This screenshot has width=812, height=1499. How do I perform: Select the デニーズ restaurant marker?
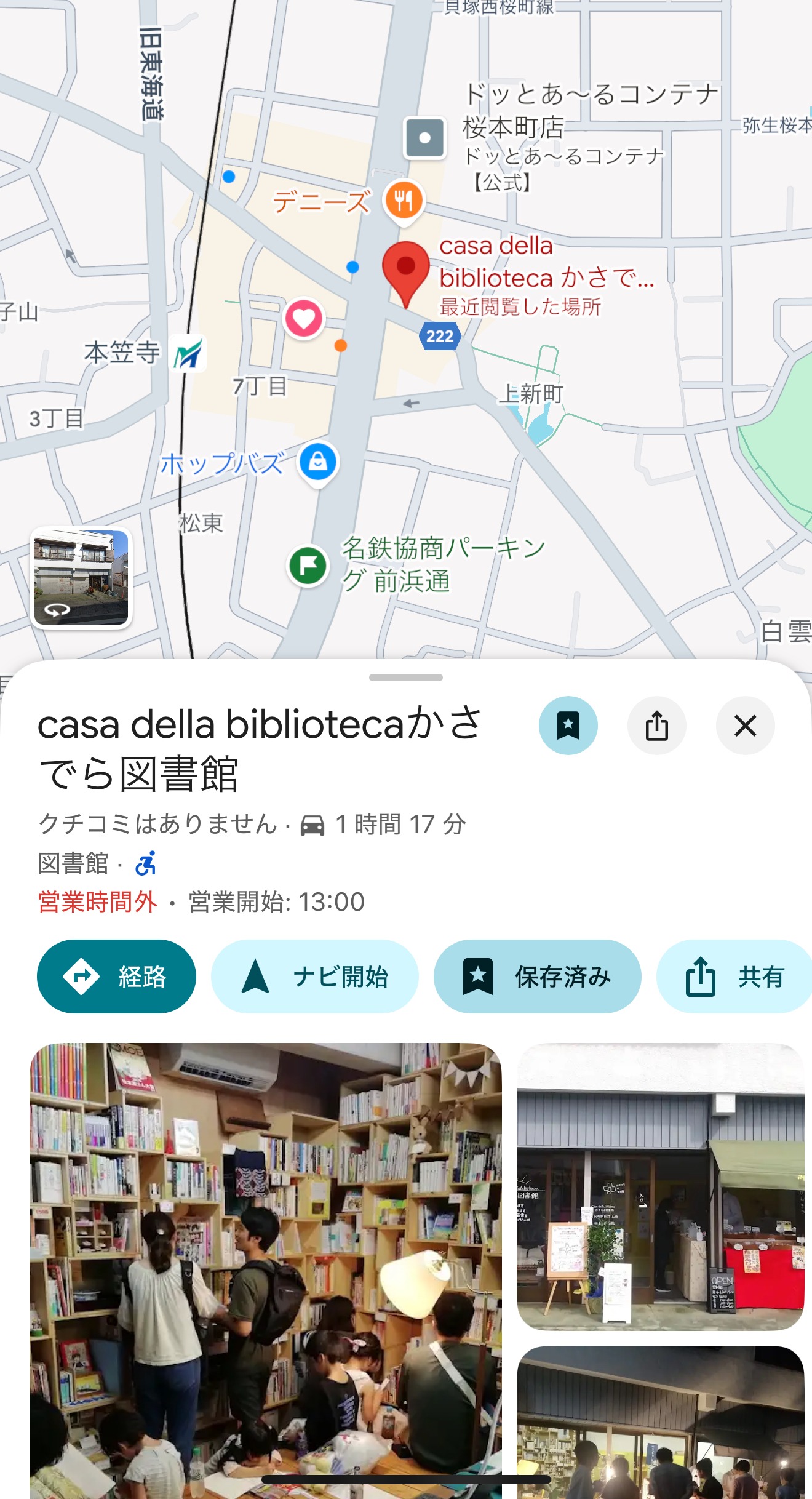404,201
